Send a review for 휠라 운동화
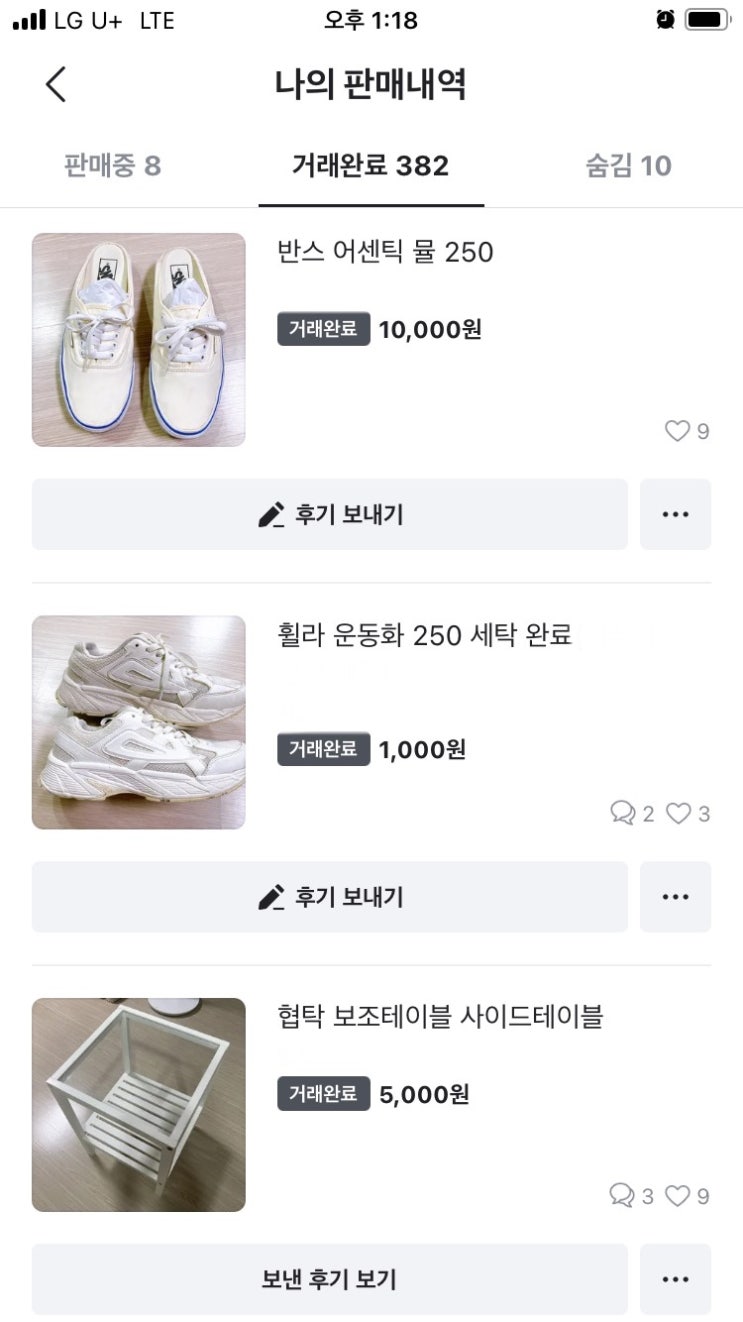743x1322 pixels. [329, 897]
